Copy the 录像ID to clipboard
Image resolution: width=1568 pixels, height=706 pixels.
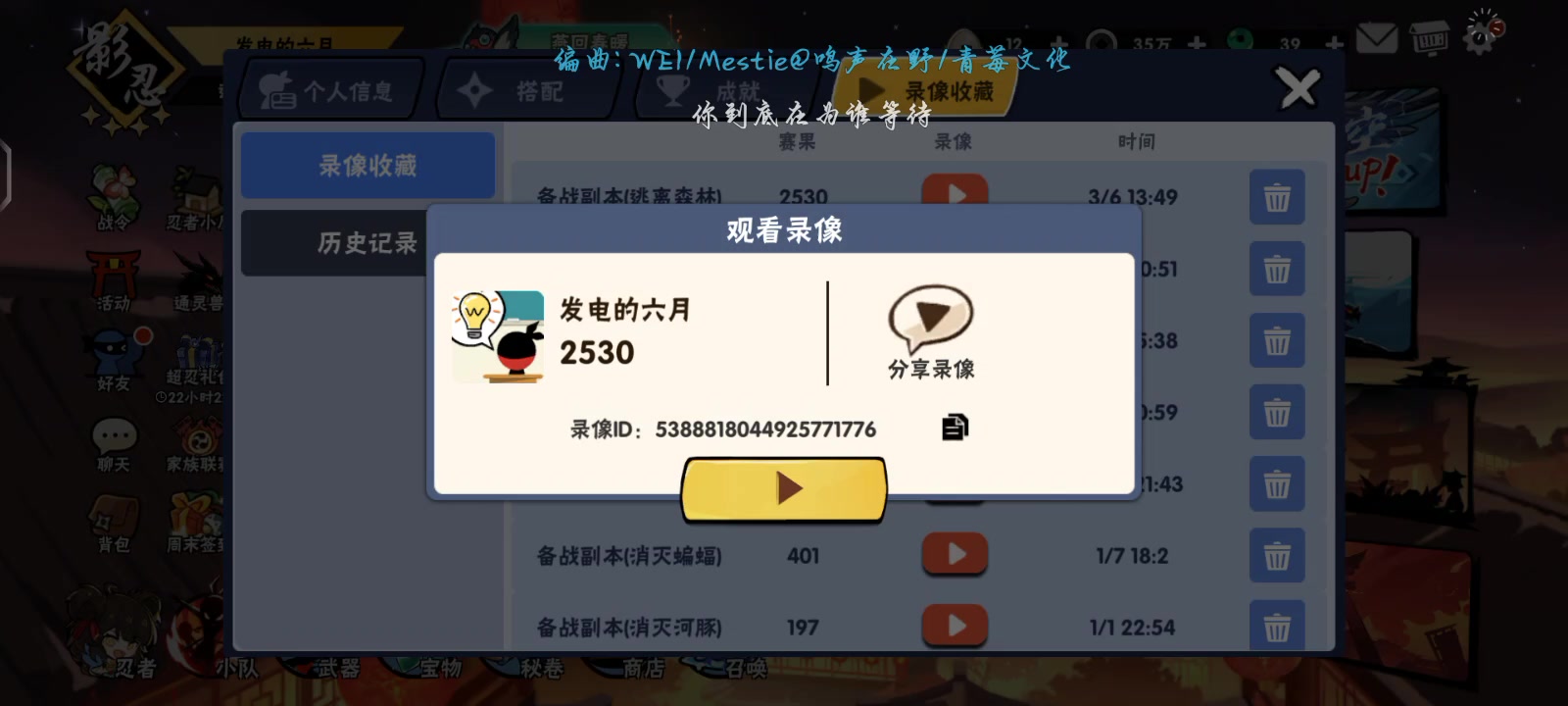click(x=955, y=428)
